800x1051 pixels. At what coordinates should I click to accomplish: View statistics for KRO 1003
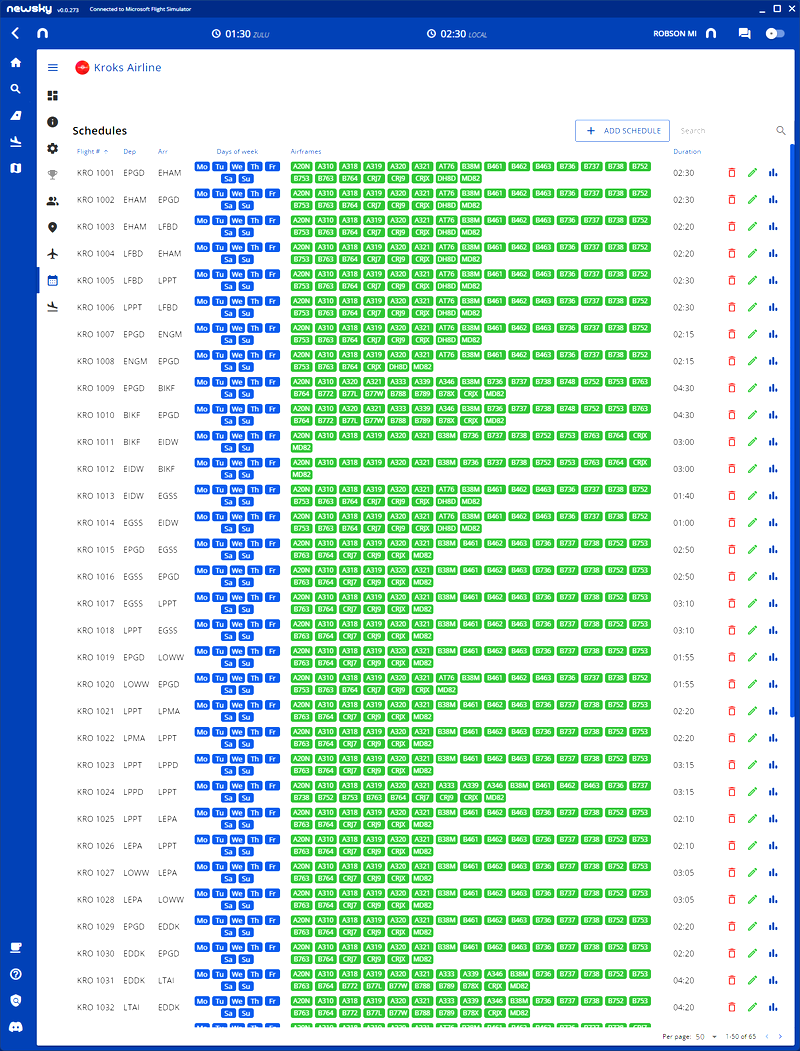tap(772, 227)
